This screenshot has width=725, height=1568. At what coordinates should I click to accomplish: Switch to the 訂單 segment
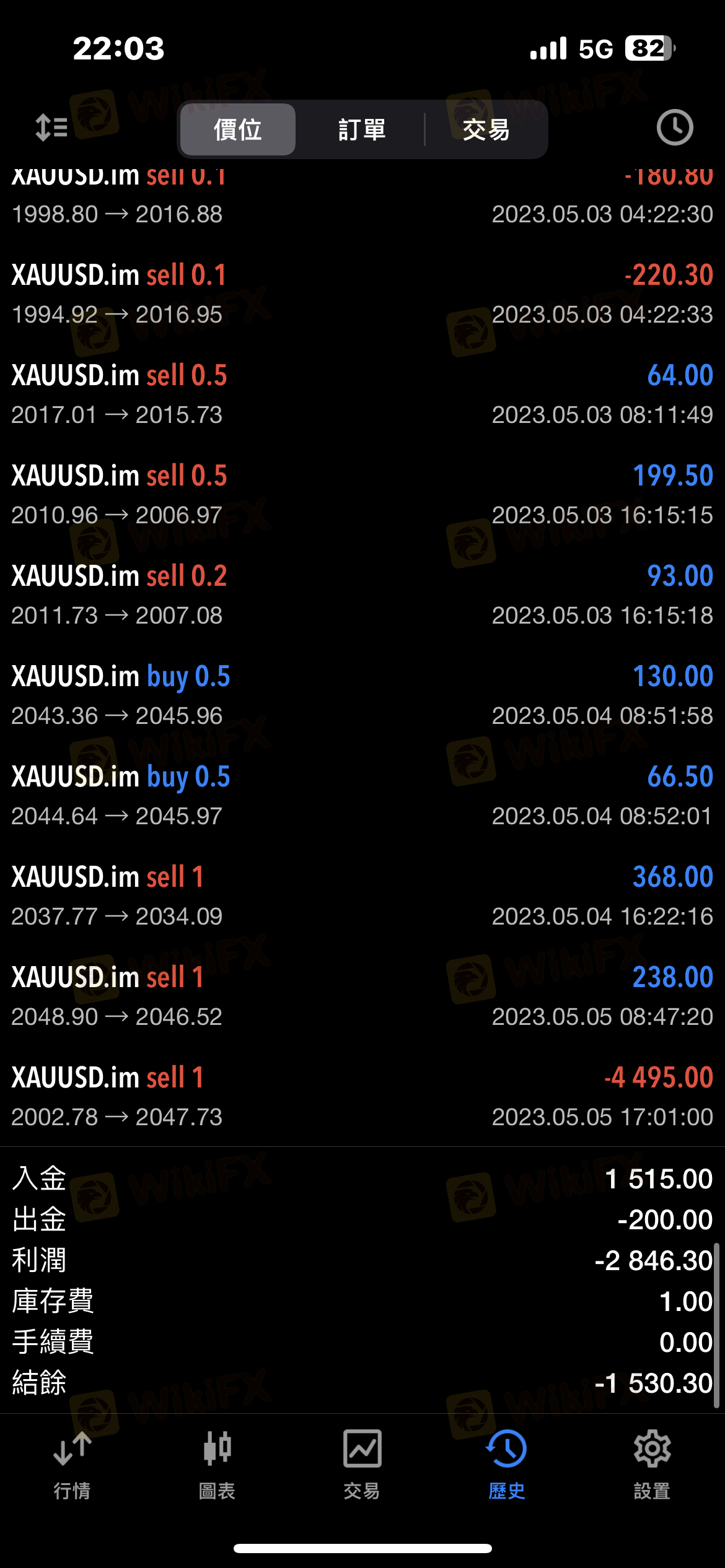click(x=362, y=129)
